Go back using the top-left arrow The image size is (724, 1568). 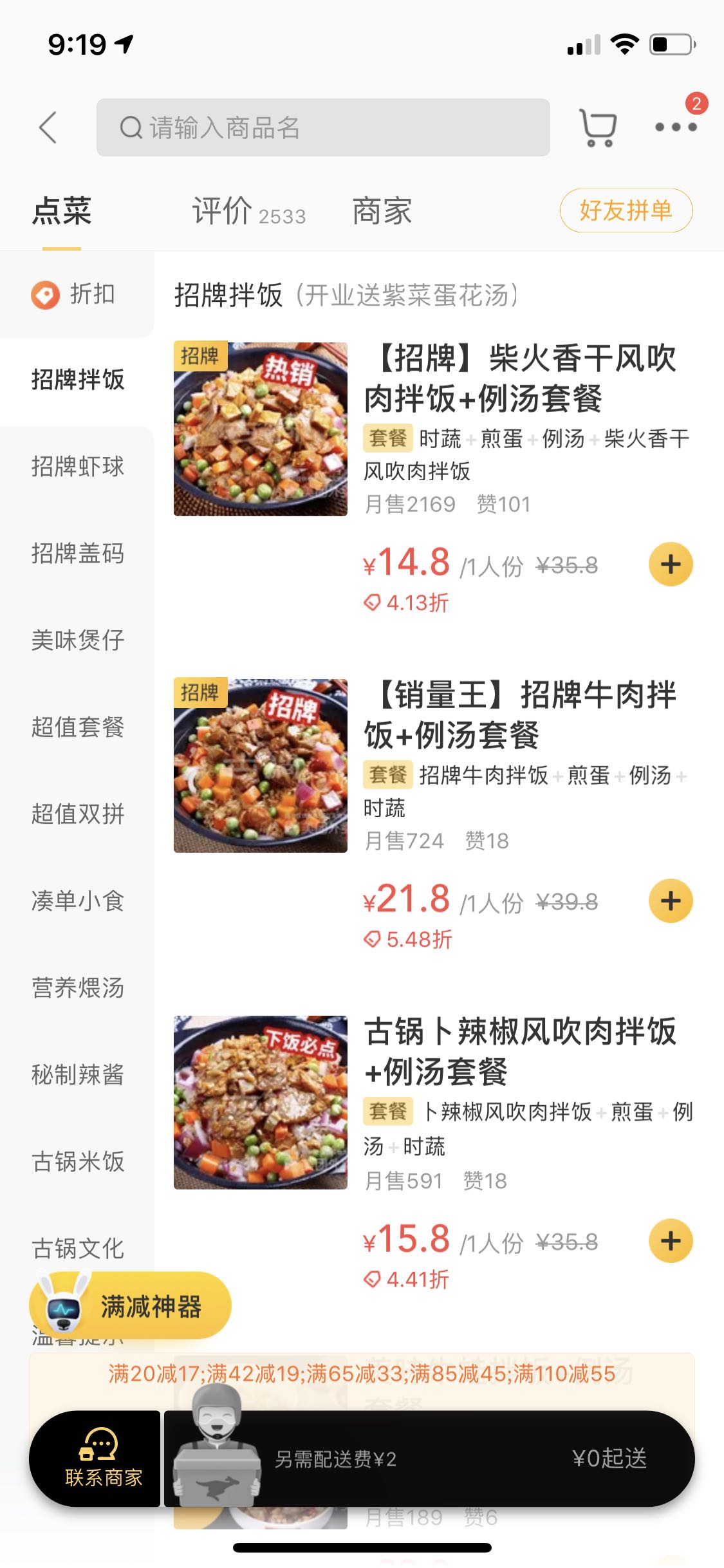click(x=48, y=127)
